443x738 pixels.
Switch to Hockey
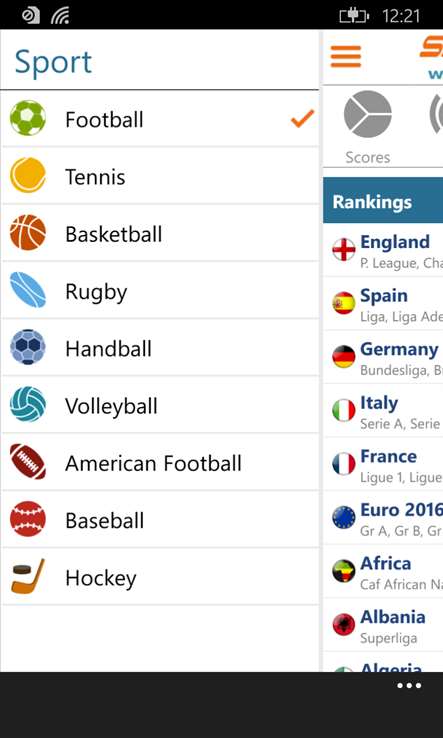[x=160, y=578]
